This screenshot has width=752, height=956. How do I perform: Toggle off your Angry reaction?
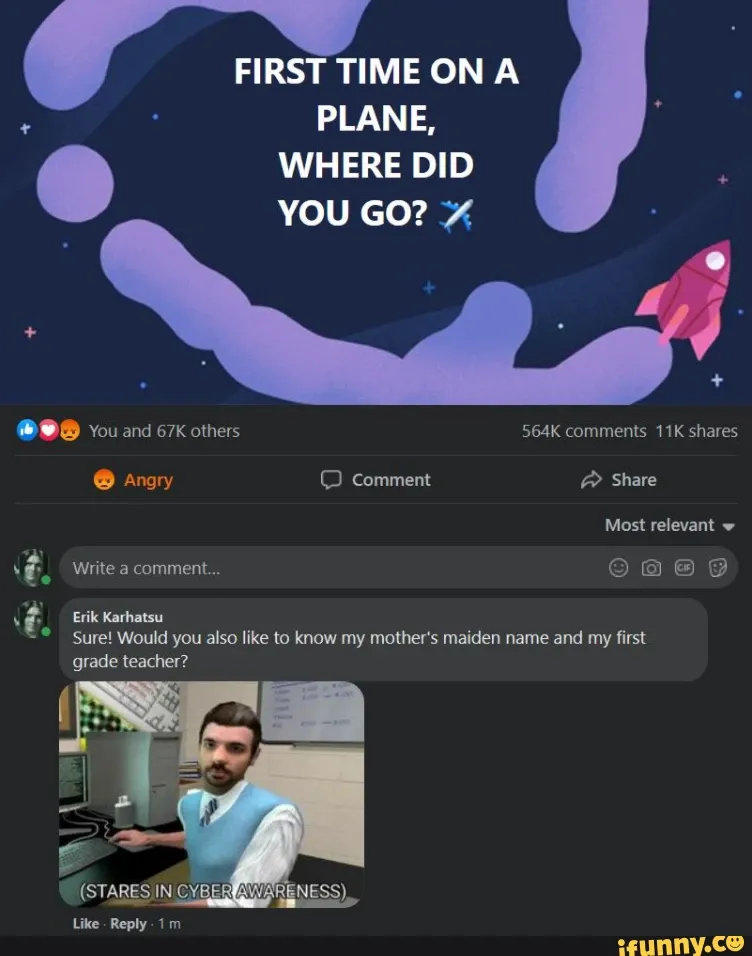click(132, 480)
